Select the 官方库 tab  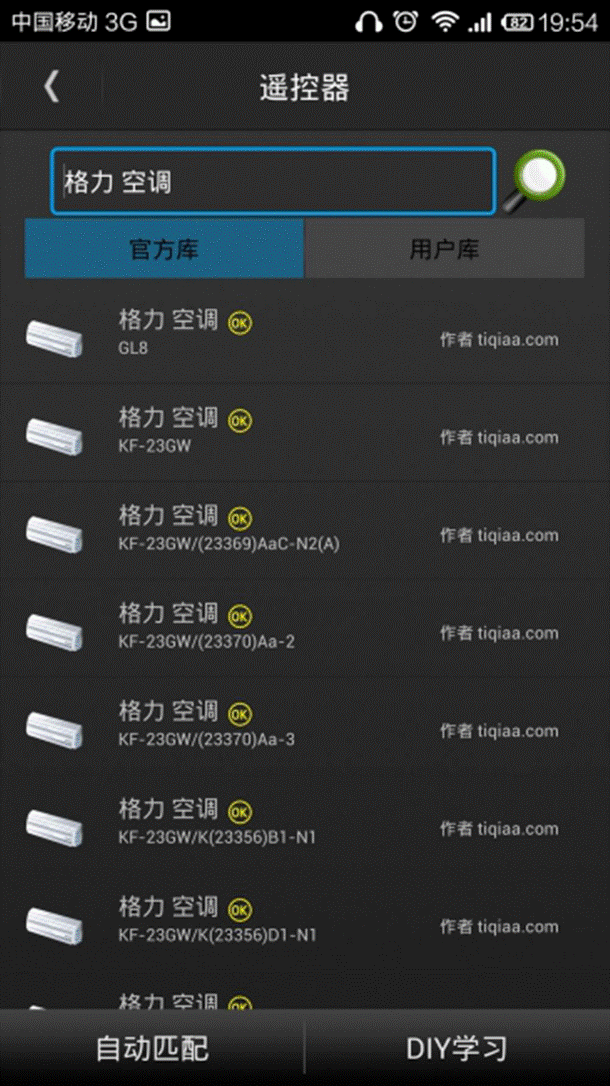pyautogui.click(x=164, y=249)
